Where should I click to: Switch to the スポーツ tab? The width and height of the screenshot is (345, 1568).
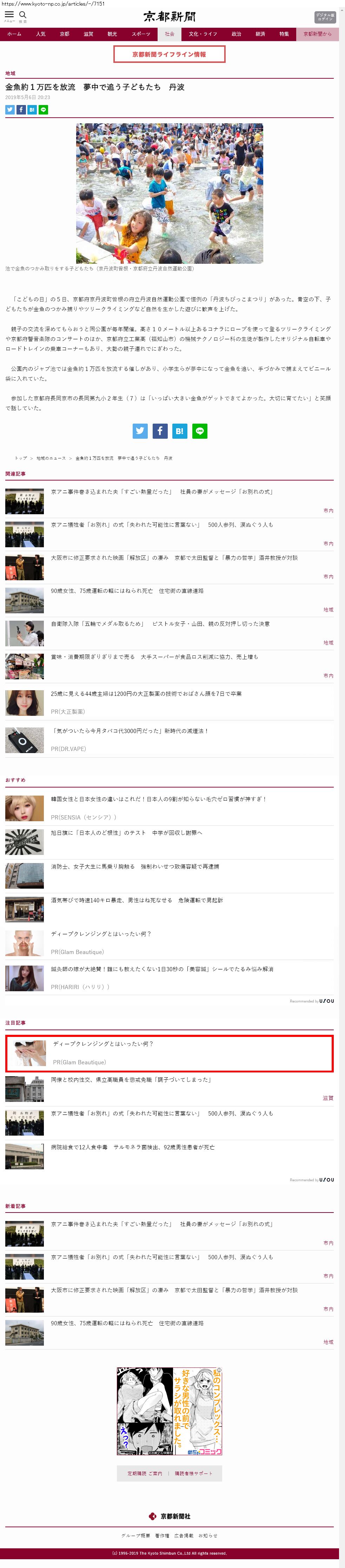pos(140,34)
